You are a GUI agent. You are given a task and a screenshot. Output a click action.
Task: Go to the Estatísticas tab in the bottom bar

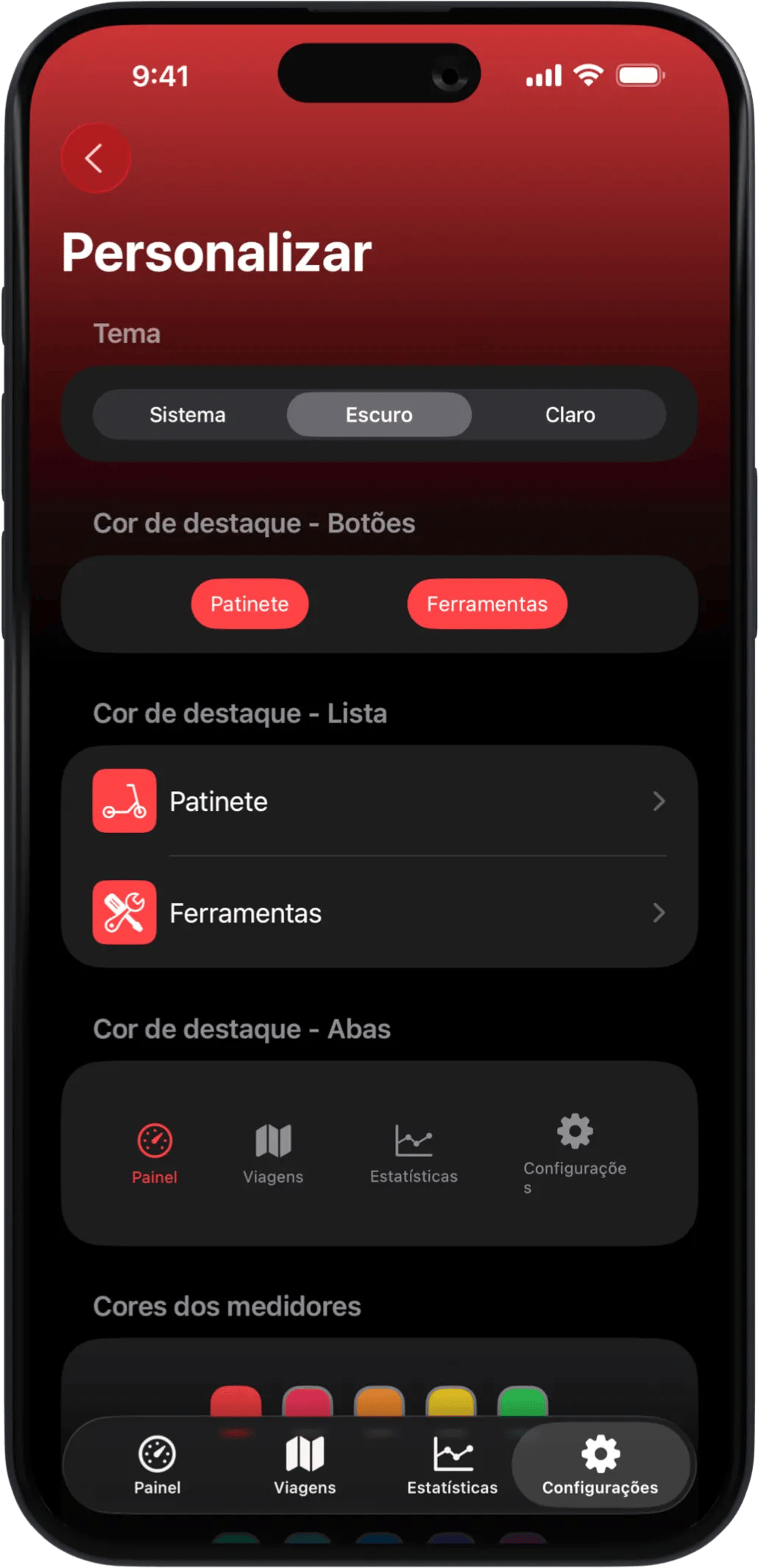click(x=452, y=1464)
